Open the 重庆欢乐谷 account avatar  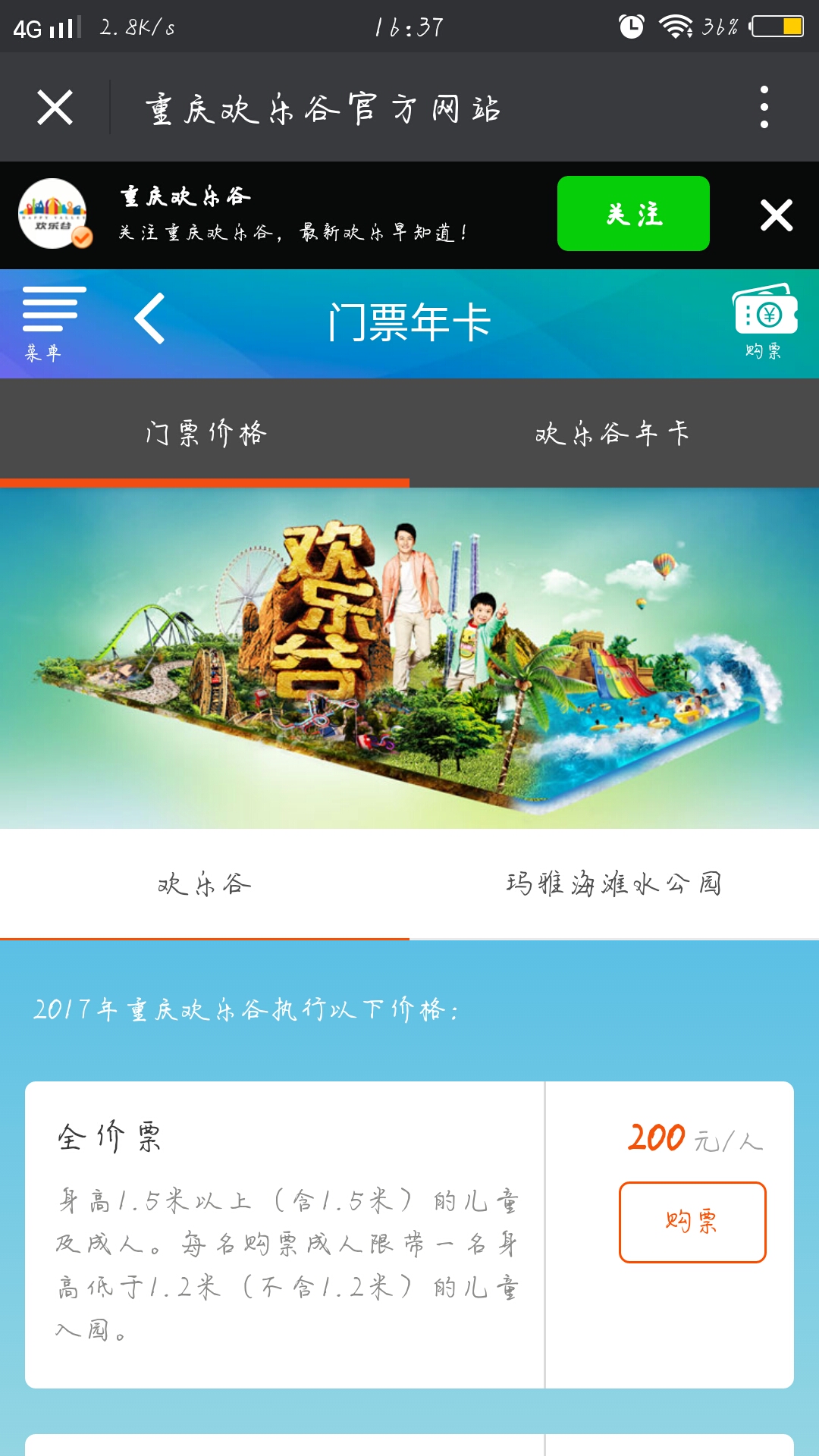(54, 214)
